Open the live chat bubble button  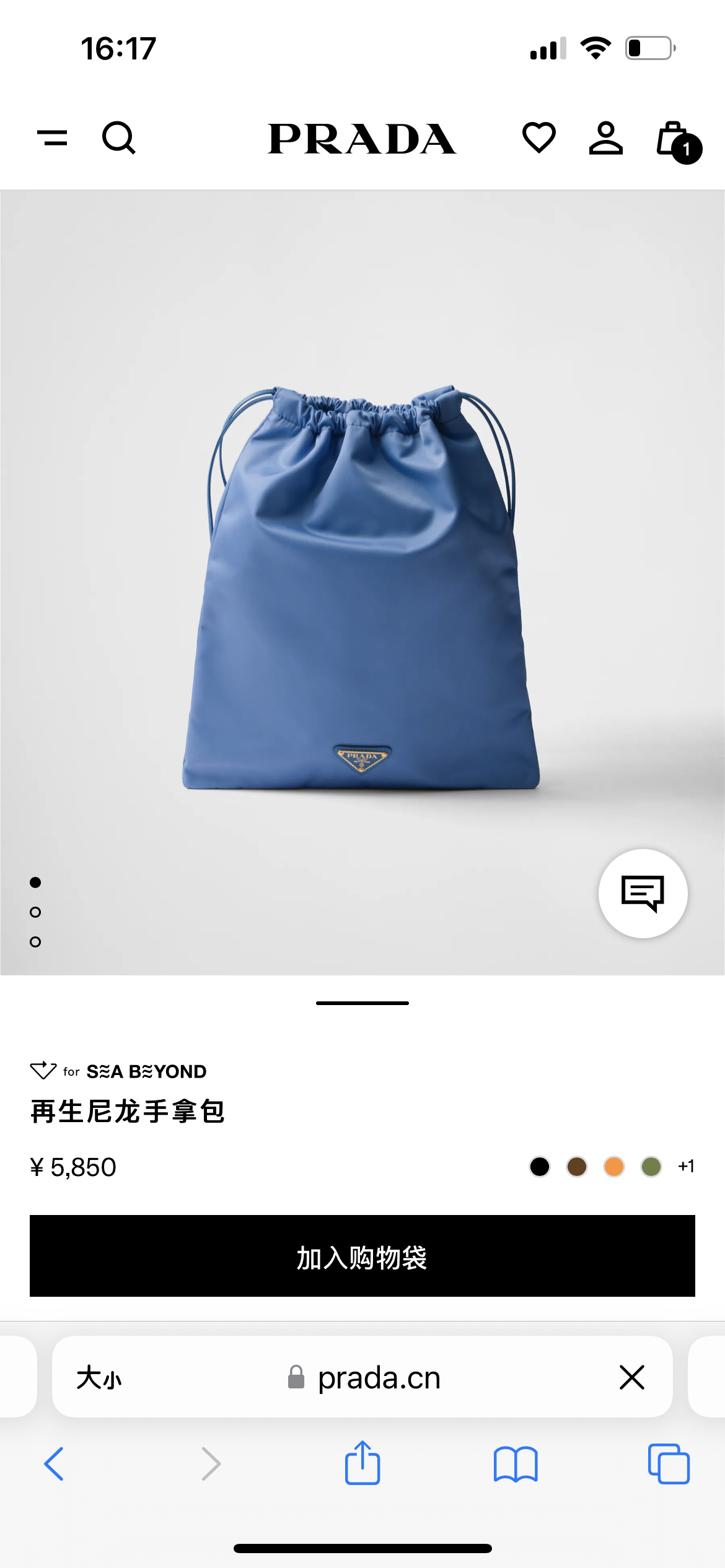pyautogui.click(x=643, y=893)
